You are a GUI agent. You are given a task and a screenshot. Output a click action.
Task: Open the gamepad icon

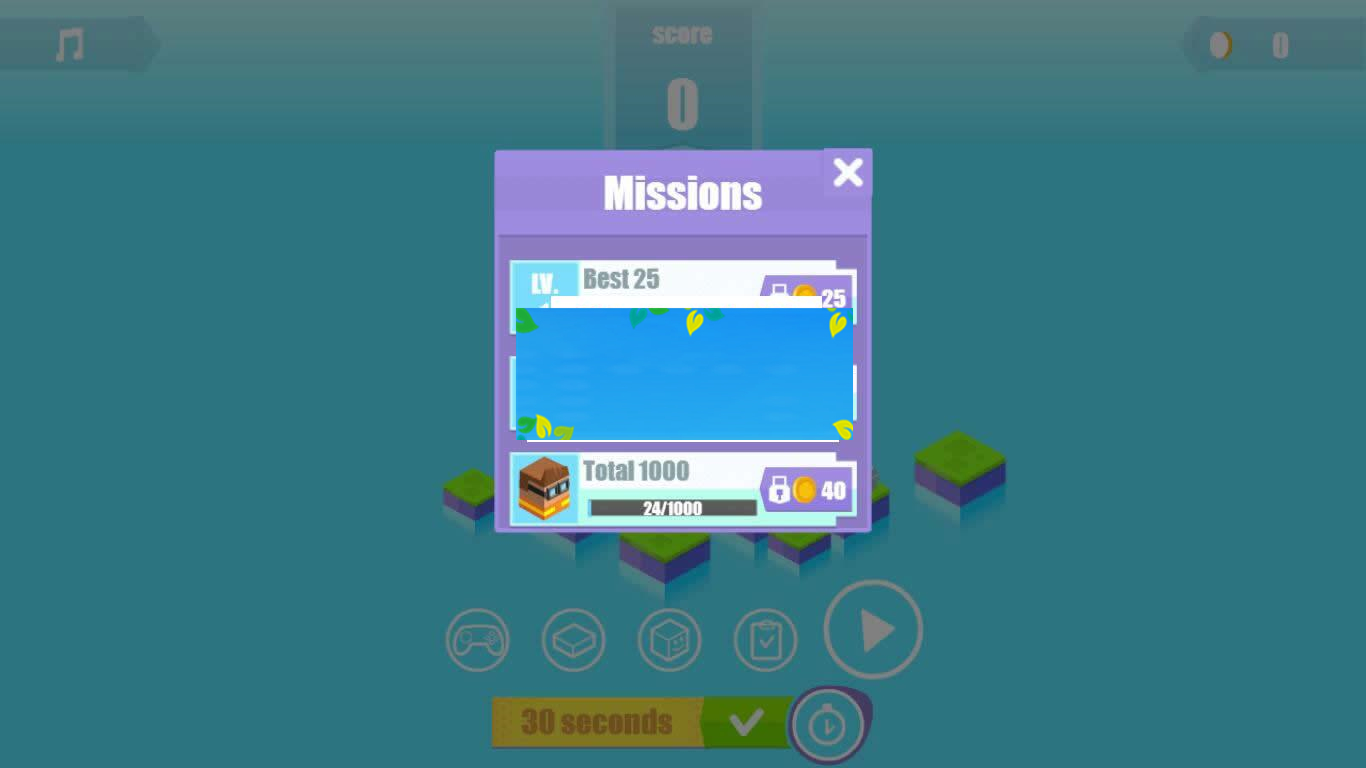[x=477, y=640]
